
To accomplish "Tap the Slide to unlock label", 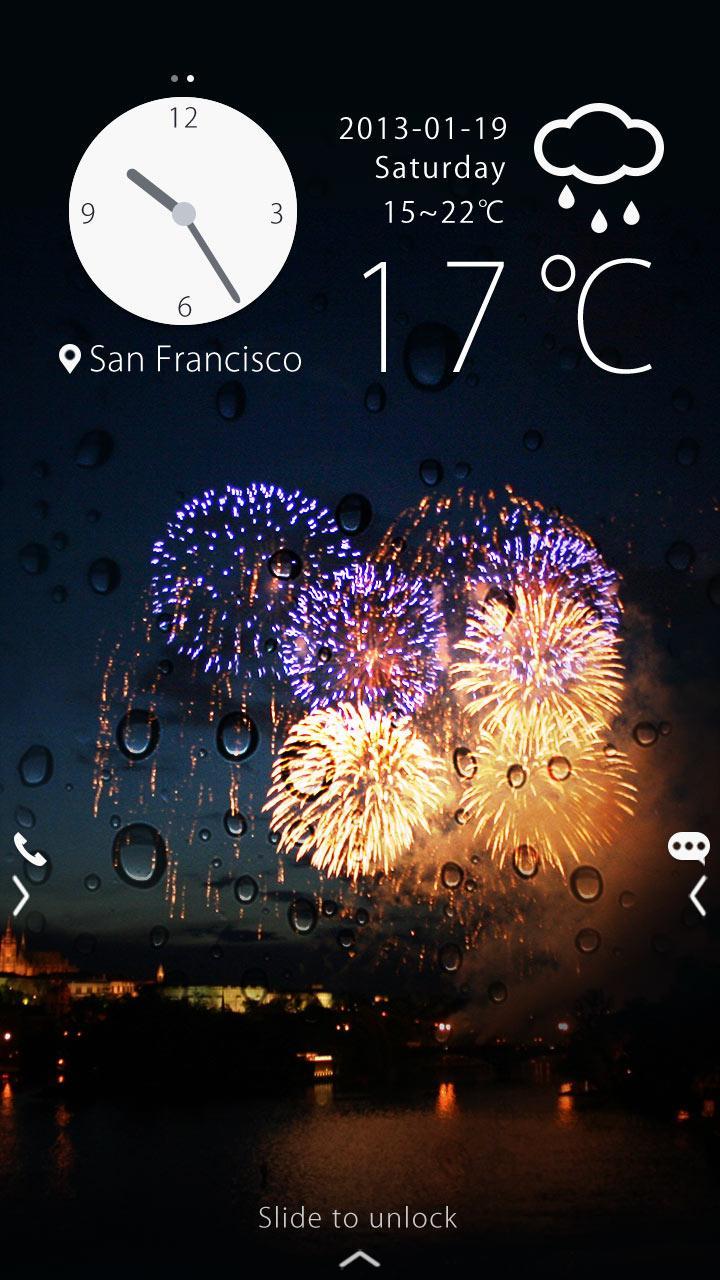I will (357, 1217).
